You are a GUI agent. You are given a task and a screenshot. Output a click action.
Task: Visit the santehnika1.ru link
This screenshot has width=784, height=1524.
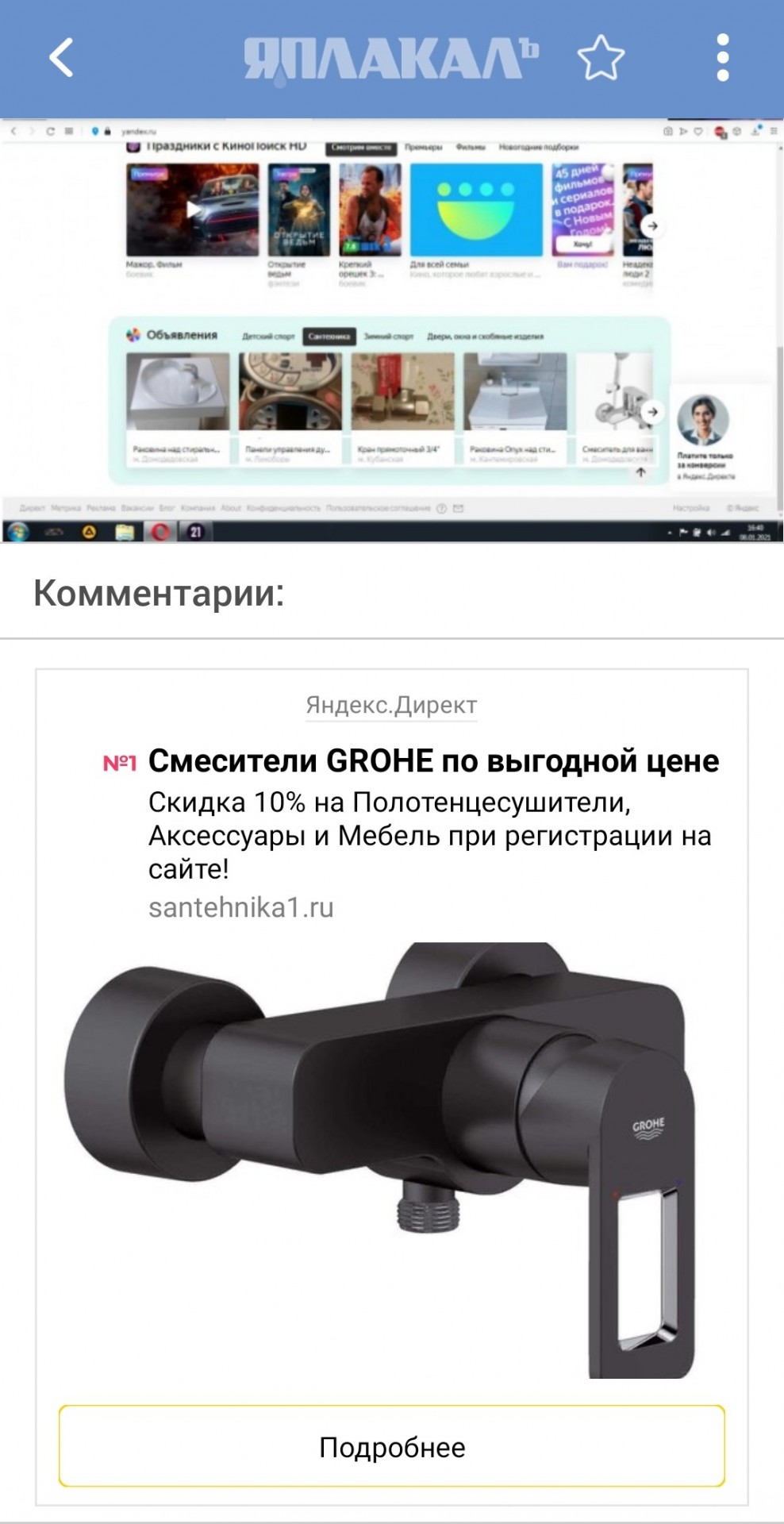pos(241,907)
